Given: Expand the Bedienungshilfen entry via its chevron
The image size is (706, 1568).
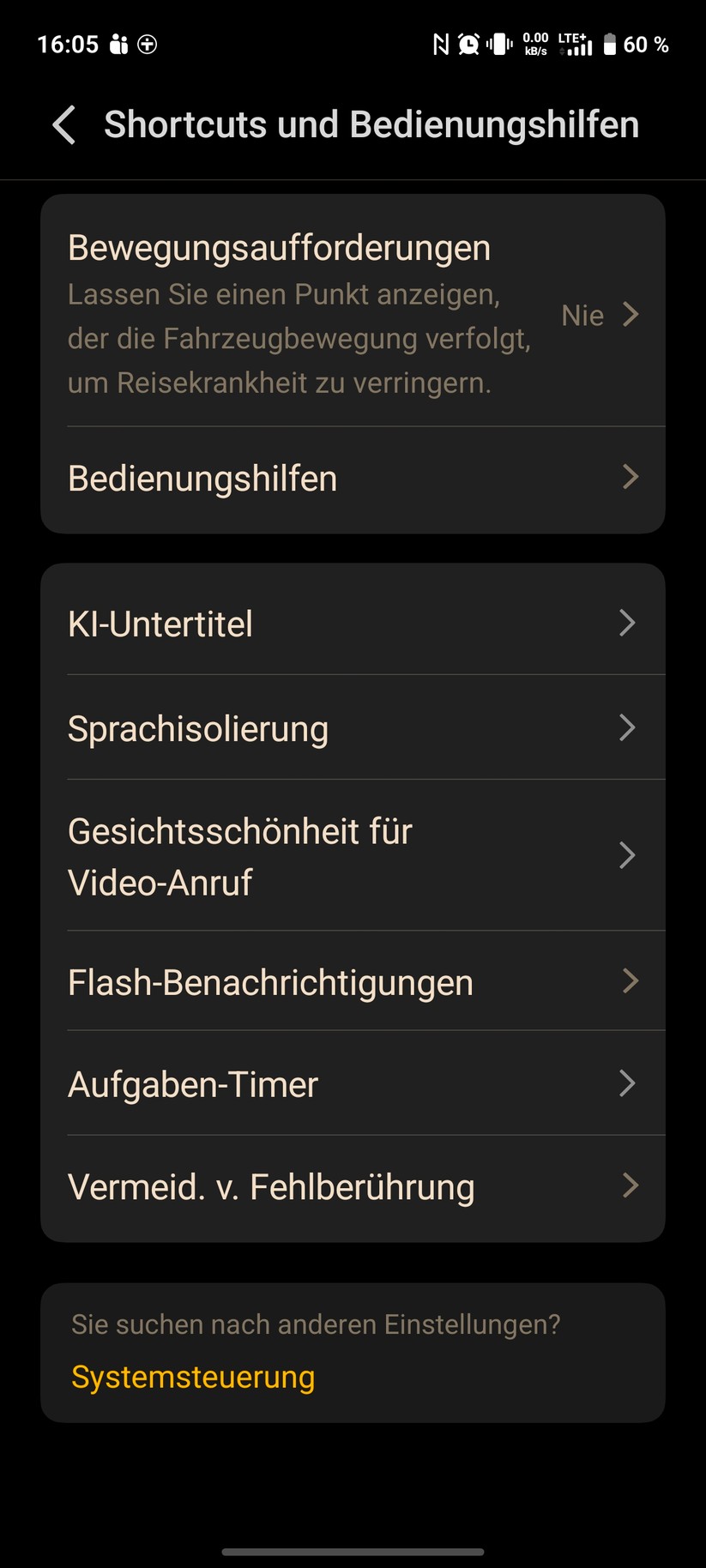Looking at the screenshot, I should (x=631, y=478).
